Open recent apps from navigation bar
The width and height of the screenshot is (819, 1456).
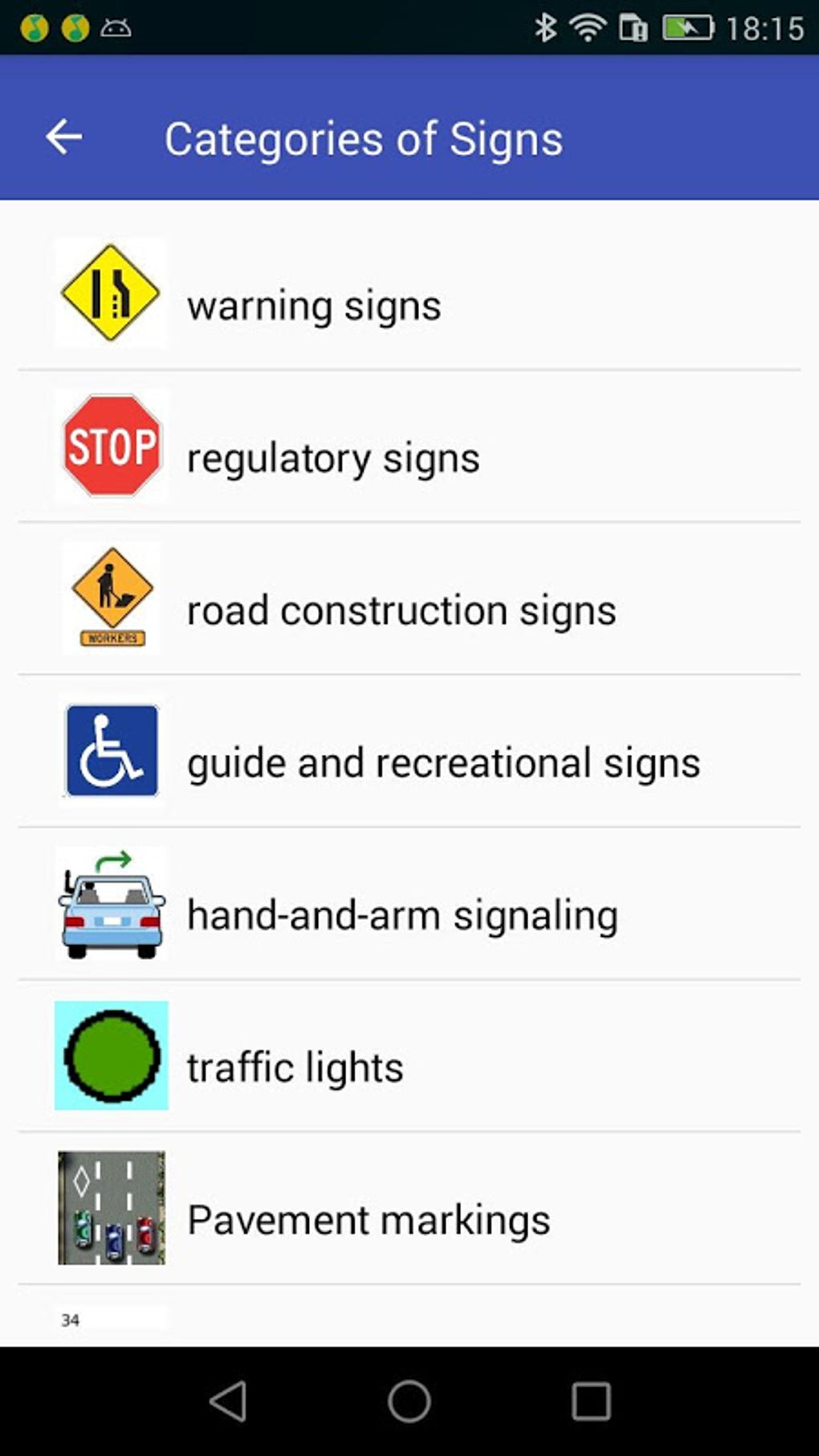[x=591, y=1401]
